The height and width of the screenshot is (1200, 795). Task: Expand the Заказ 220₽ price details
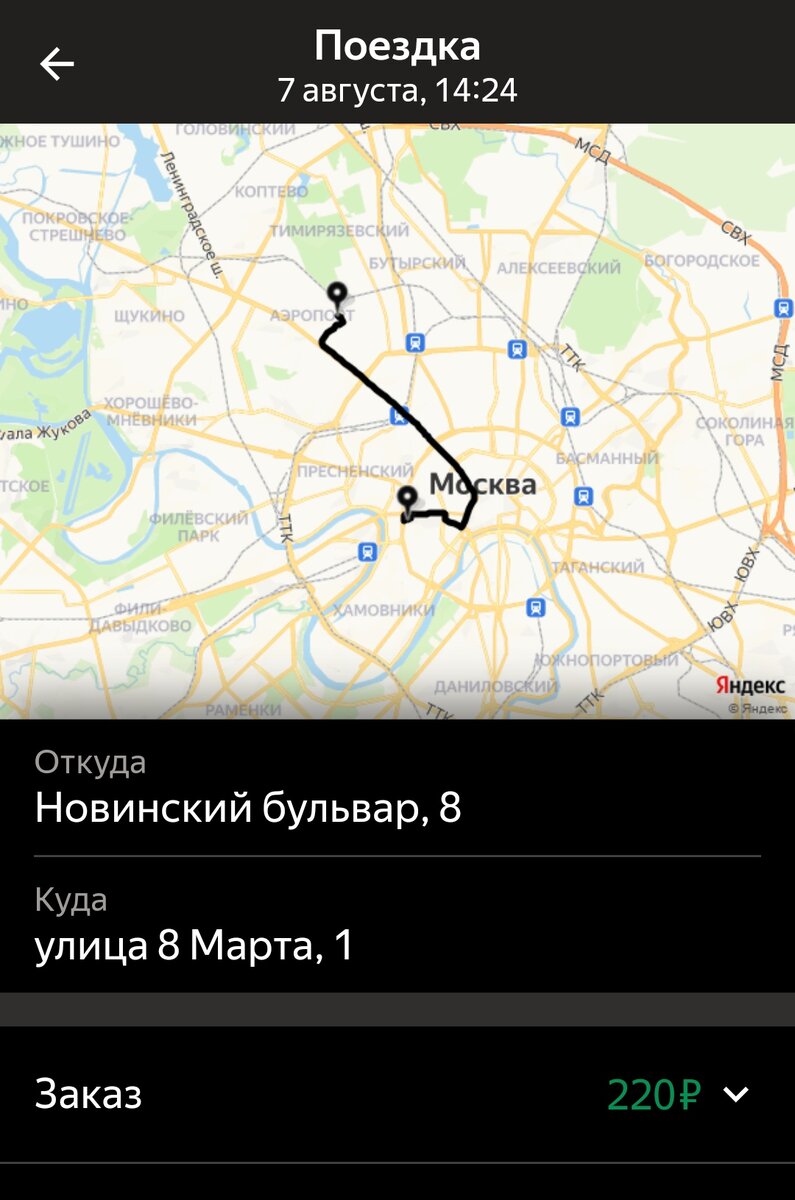735,1095
